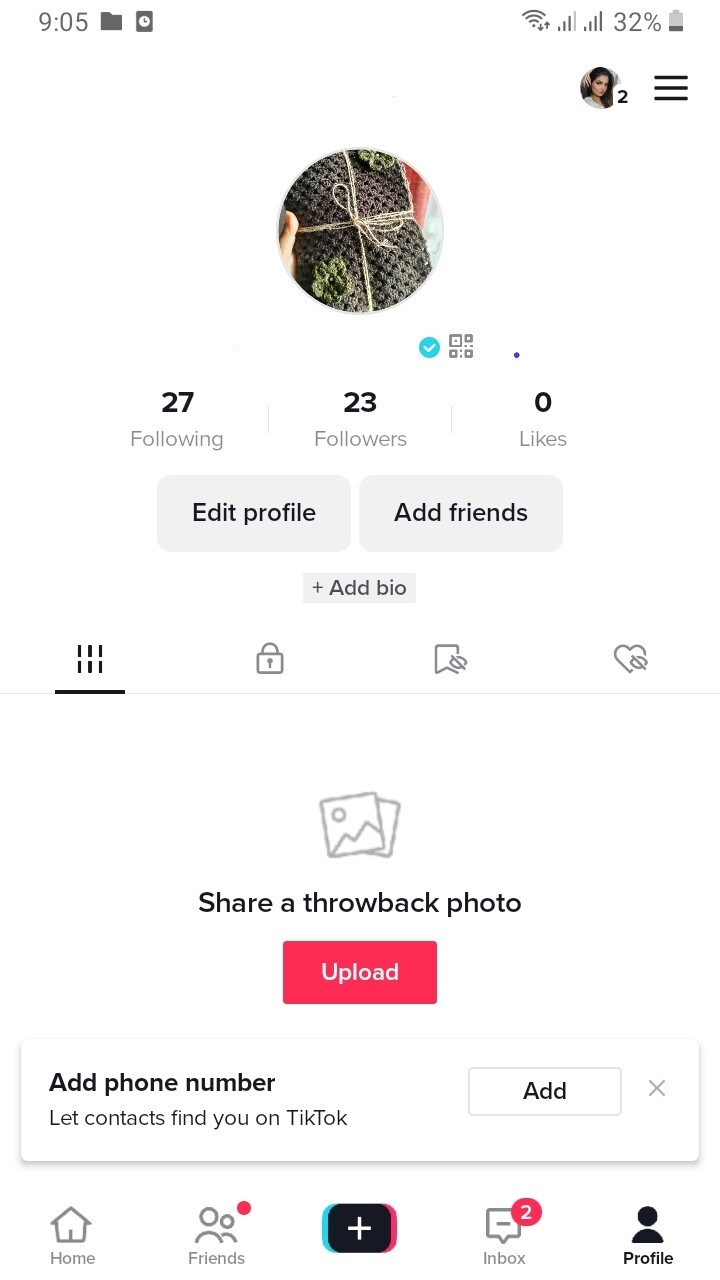View the Following list
This screenshot has height=1280, width=720.
click(x=177, y=420)
